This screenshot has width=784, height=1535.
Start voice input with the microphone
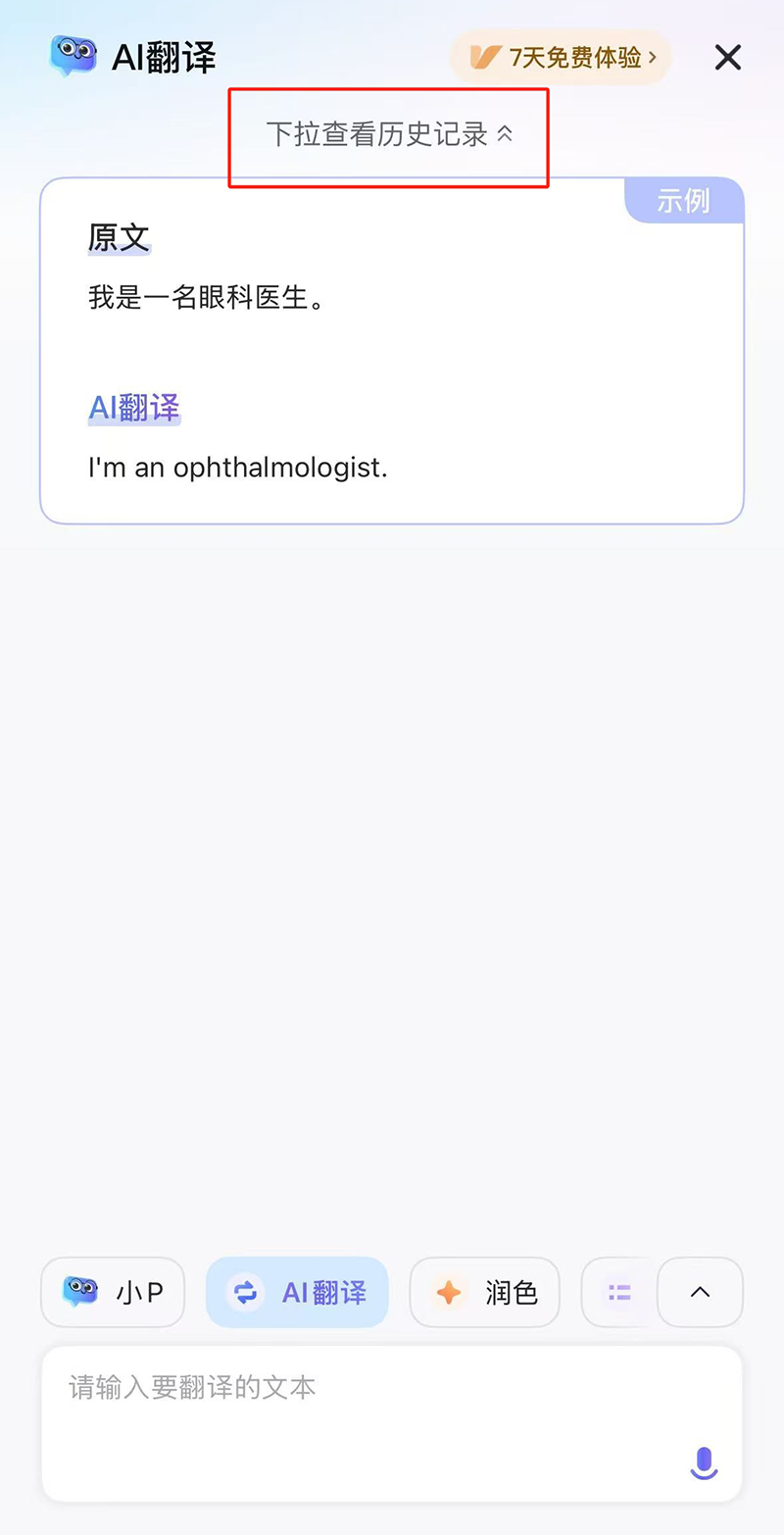[704, 1463]
